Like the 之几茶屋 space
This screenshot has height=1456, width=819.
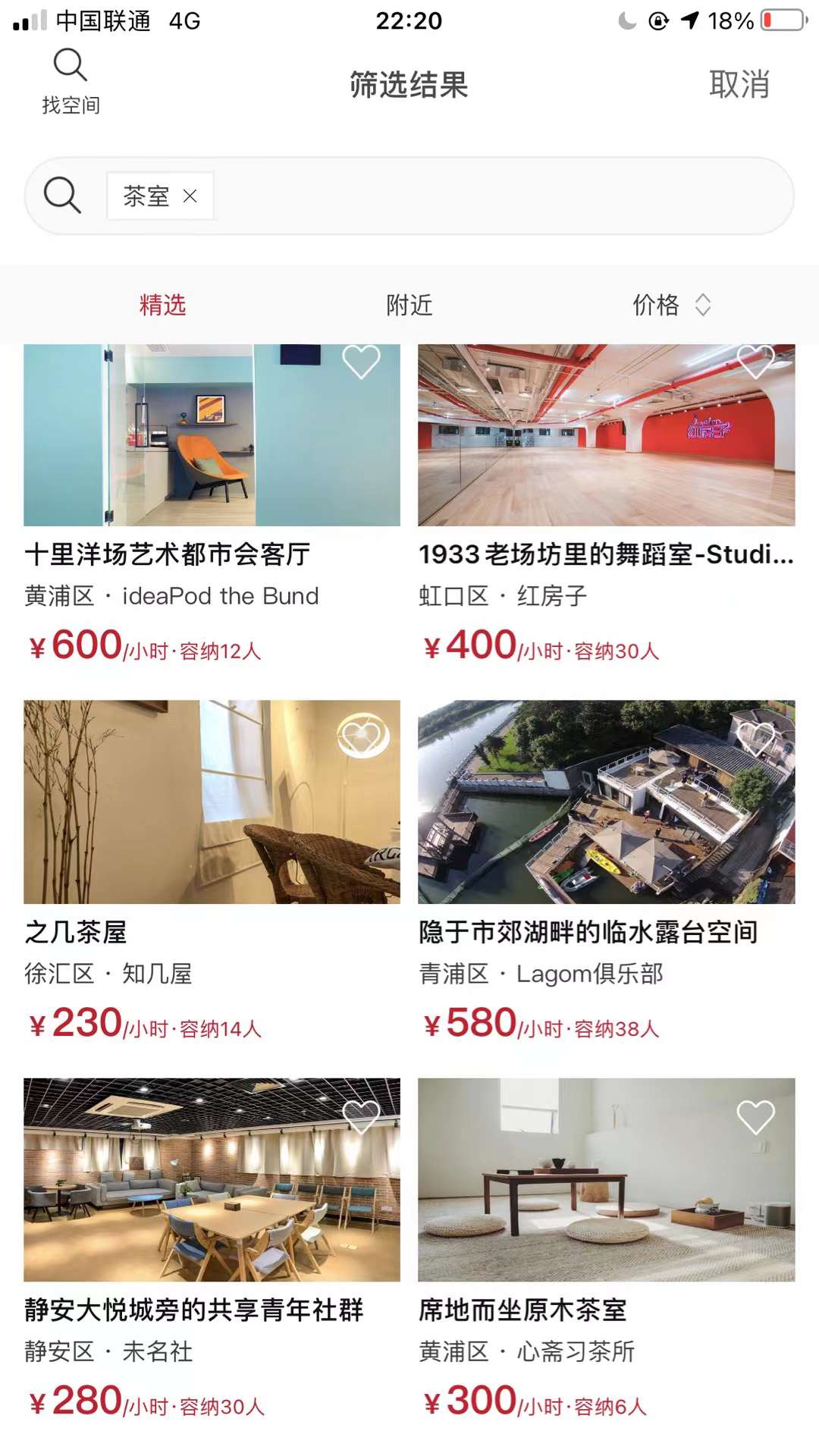[x=362, y=736]
